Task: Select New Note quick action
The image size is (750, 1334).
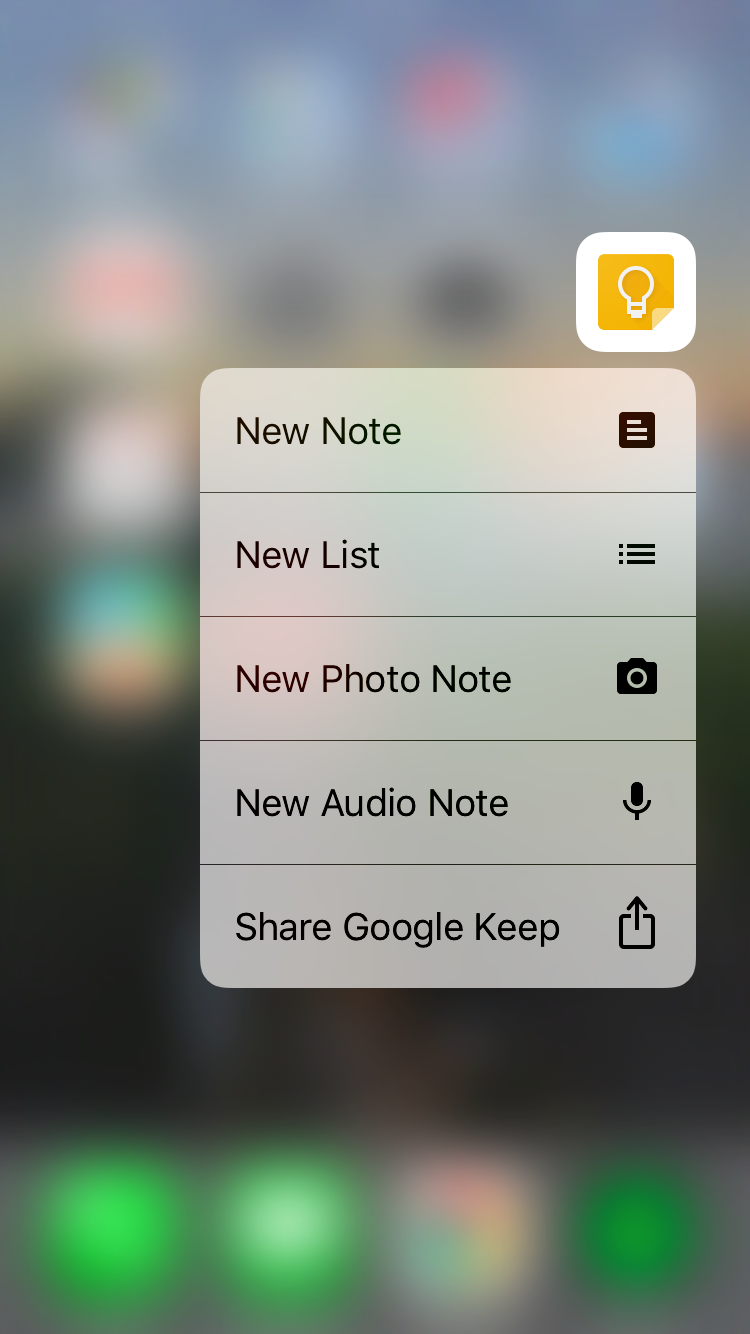Action: click(x=447, y=431)
